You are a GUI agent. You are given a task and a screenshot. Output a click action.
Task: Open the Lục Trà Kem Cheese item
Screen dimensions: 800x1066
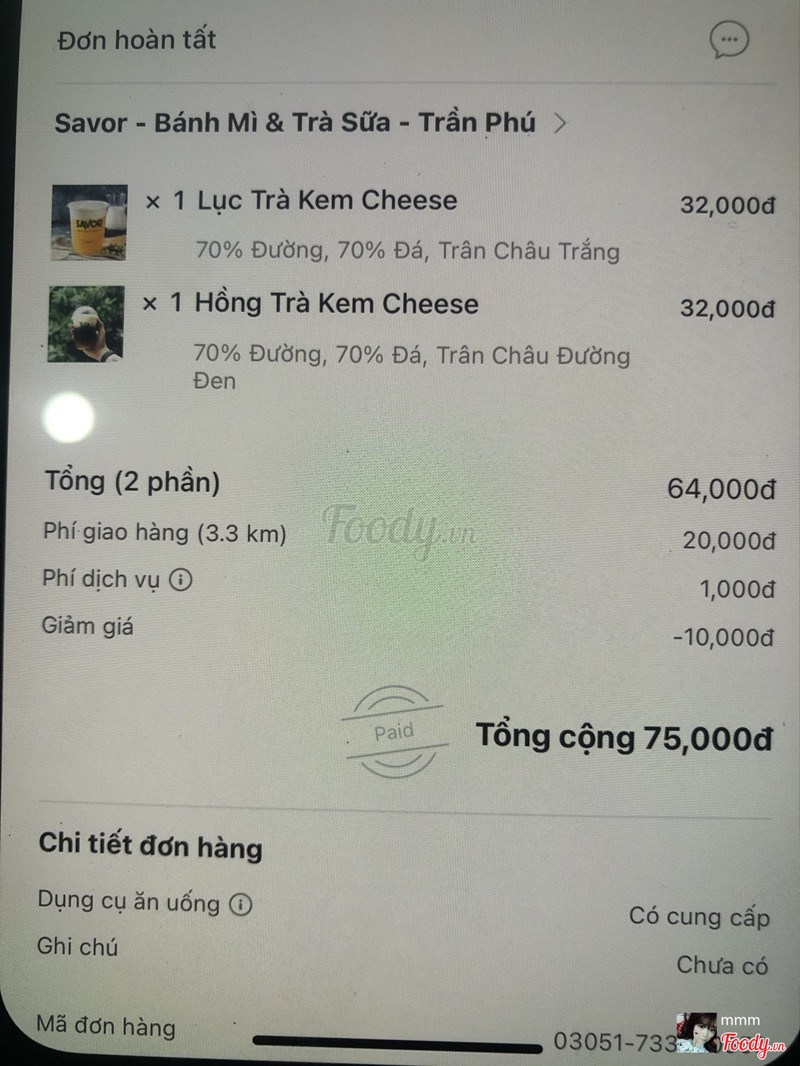(326, 201)
